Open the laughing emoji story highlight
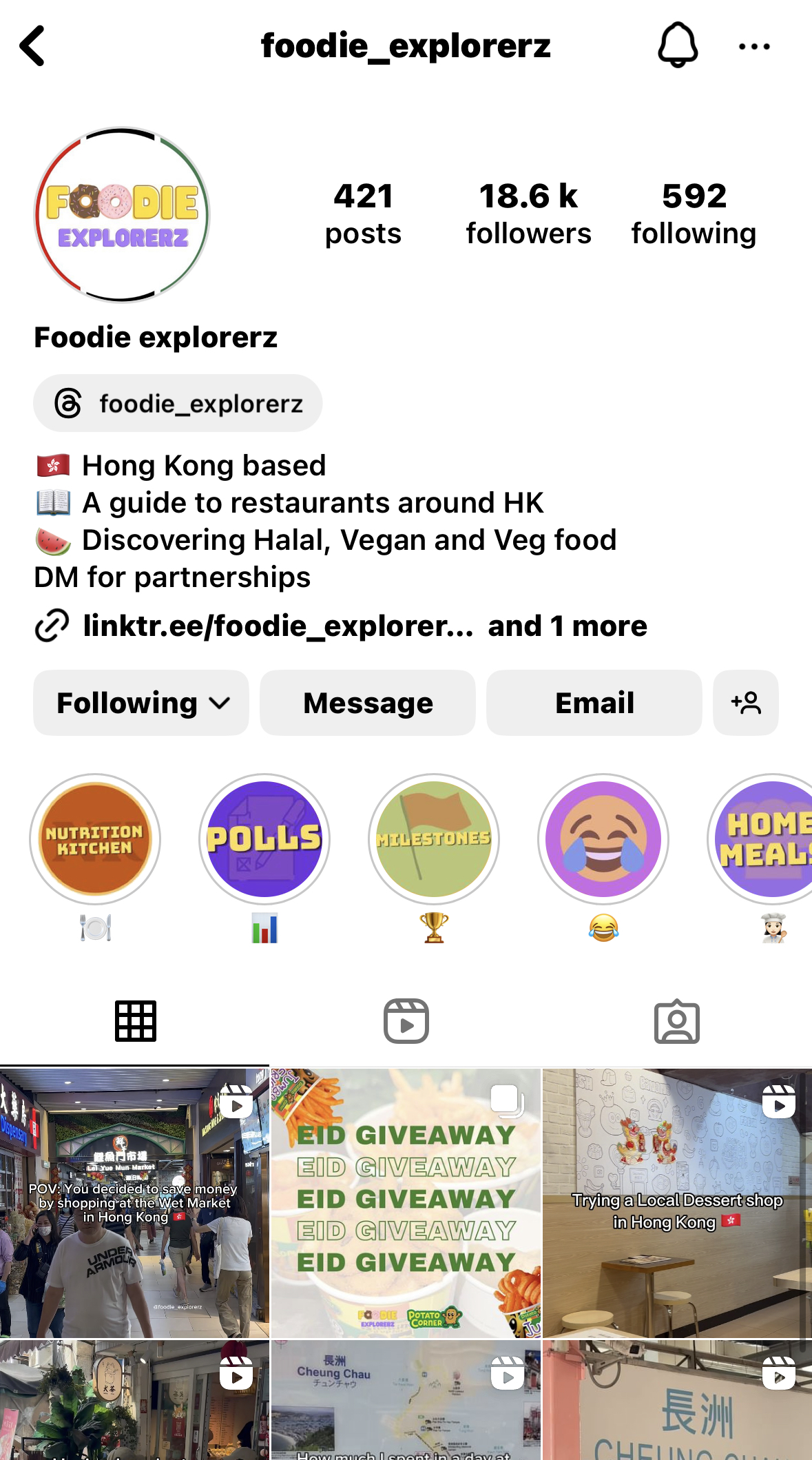 click(x=603, y=839)
